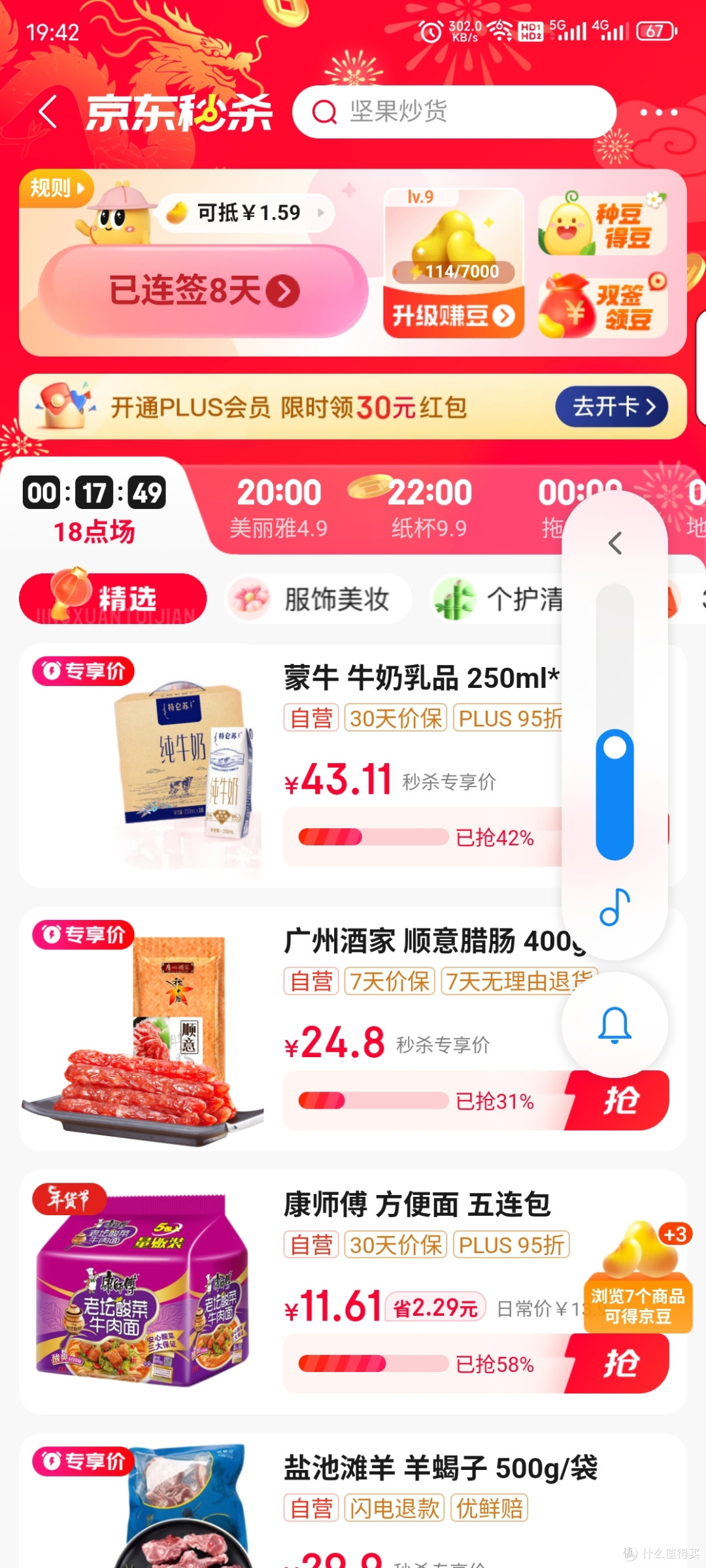The image size is (706, 1568).
Task: Tap 去开卡 to open PLUS membership
Action: click(612, 406)
